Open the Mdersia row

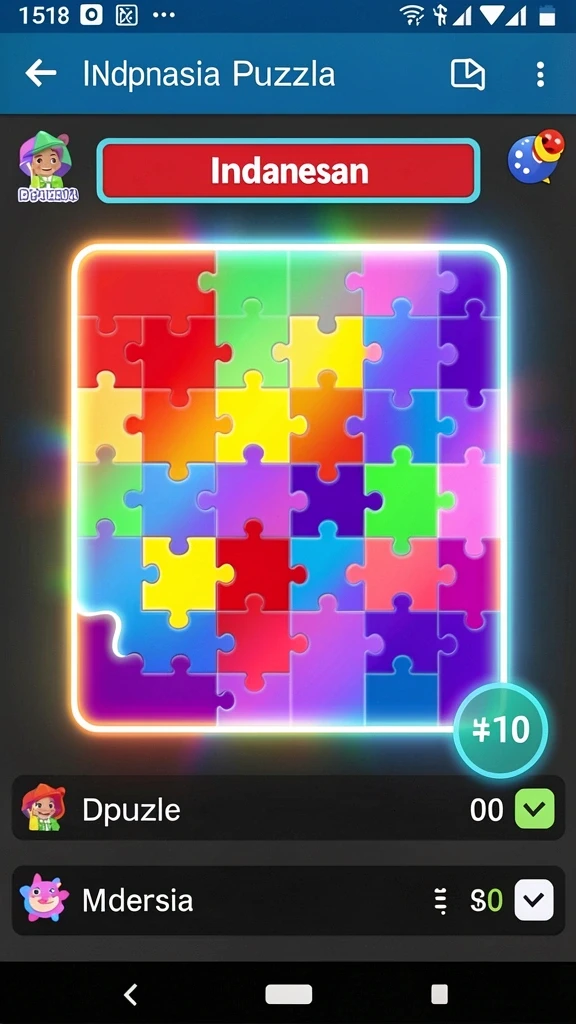click(288, 900)
